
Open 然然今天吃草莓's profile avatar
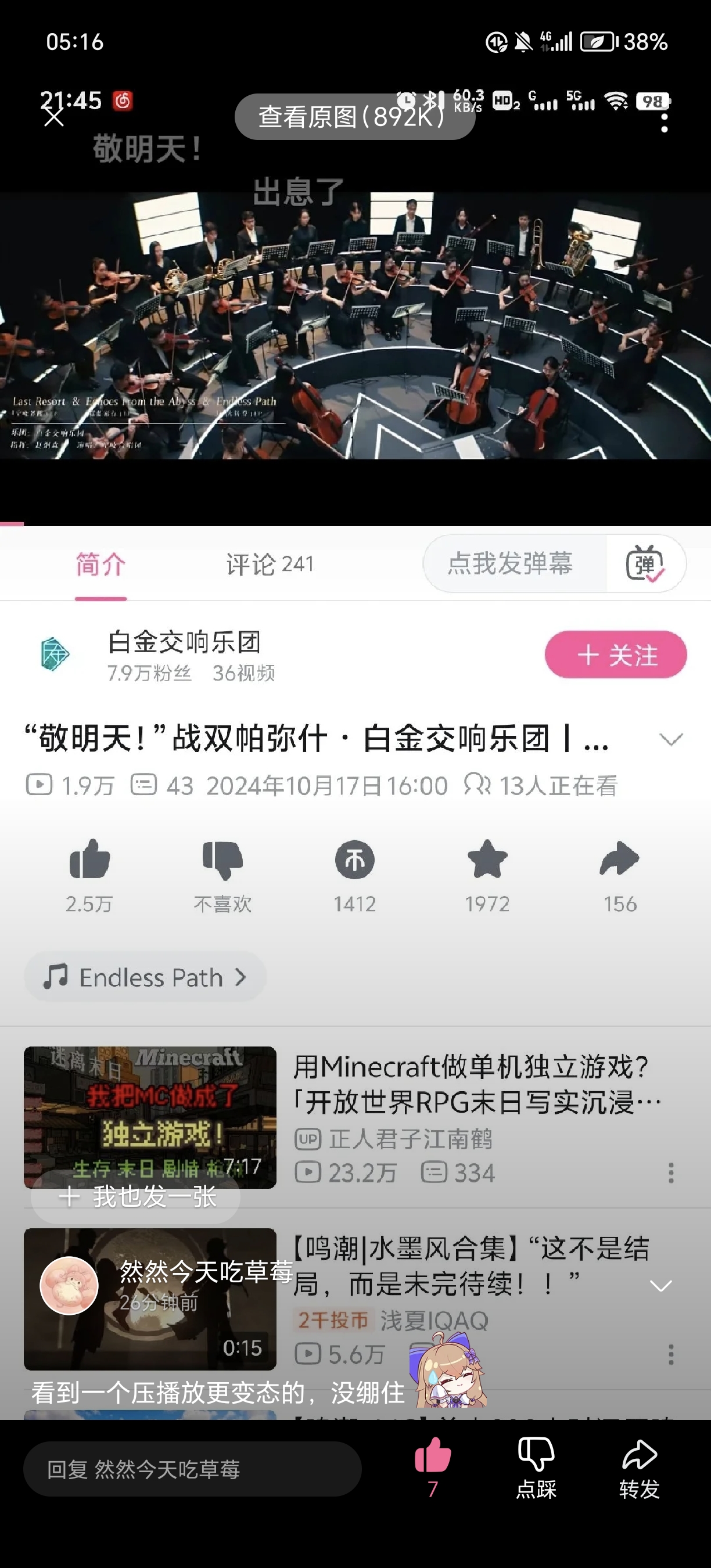[x=69, y=1285]
